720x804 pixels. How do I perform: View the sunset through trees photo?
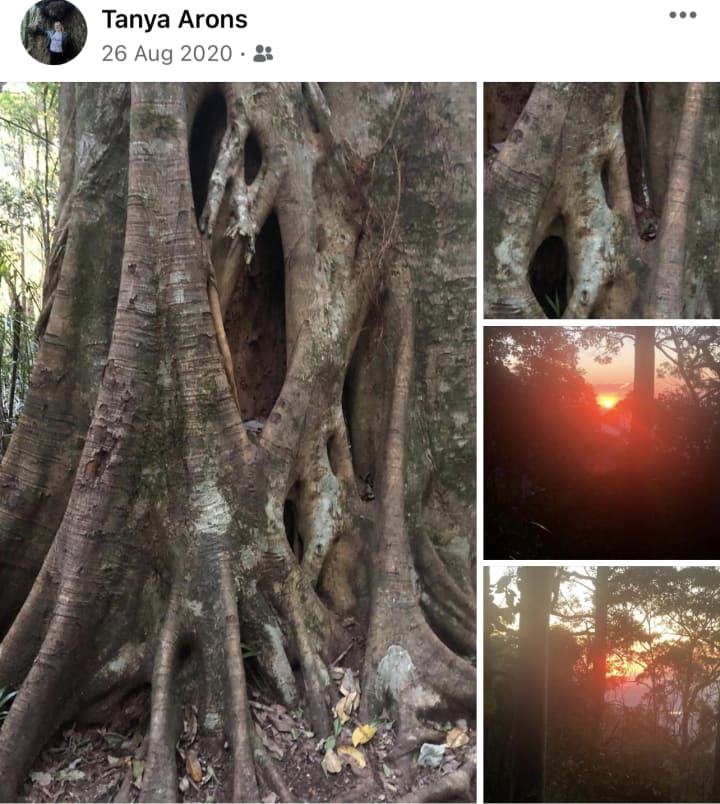pos(601,683)
